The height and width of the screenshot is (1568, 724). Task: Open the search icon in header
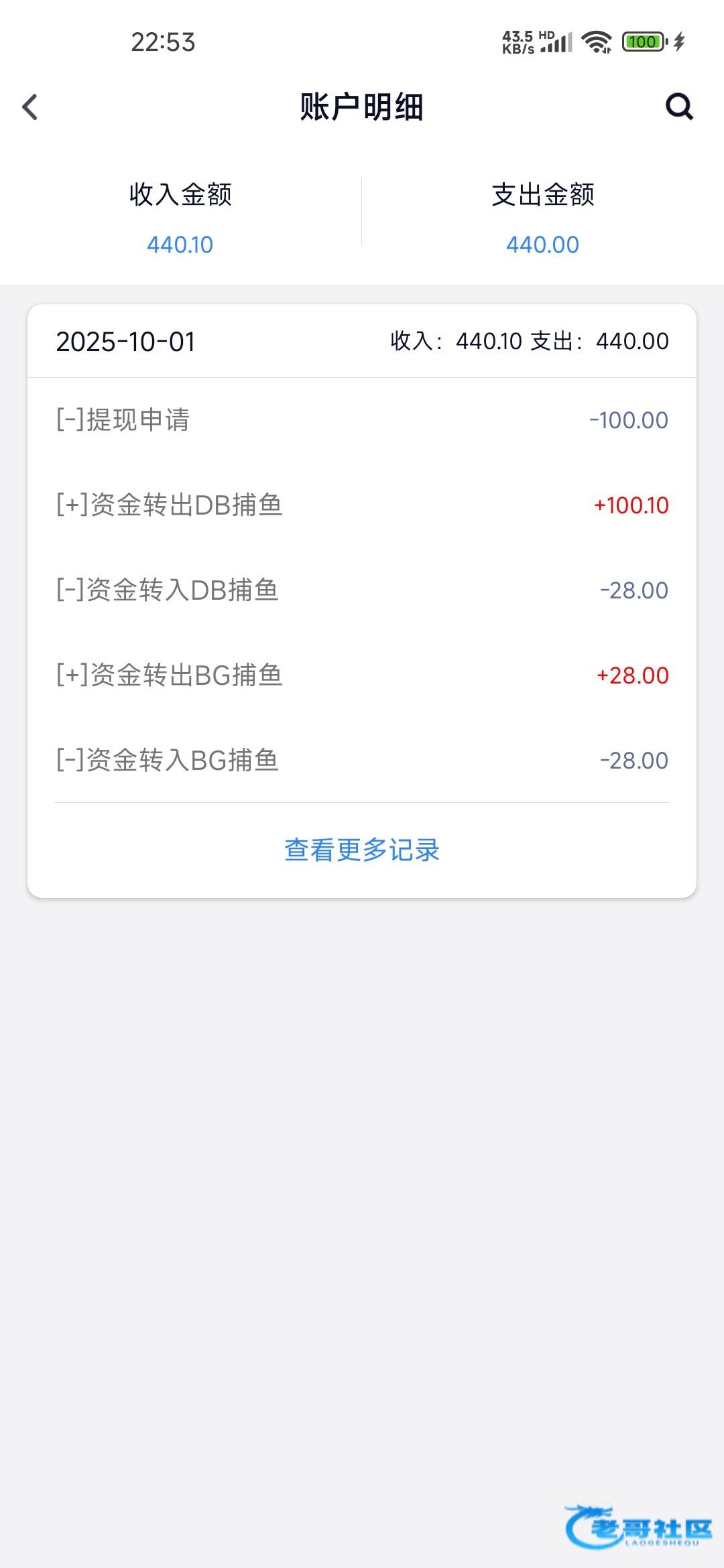[678, 107]
